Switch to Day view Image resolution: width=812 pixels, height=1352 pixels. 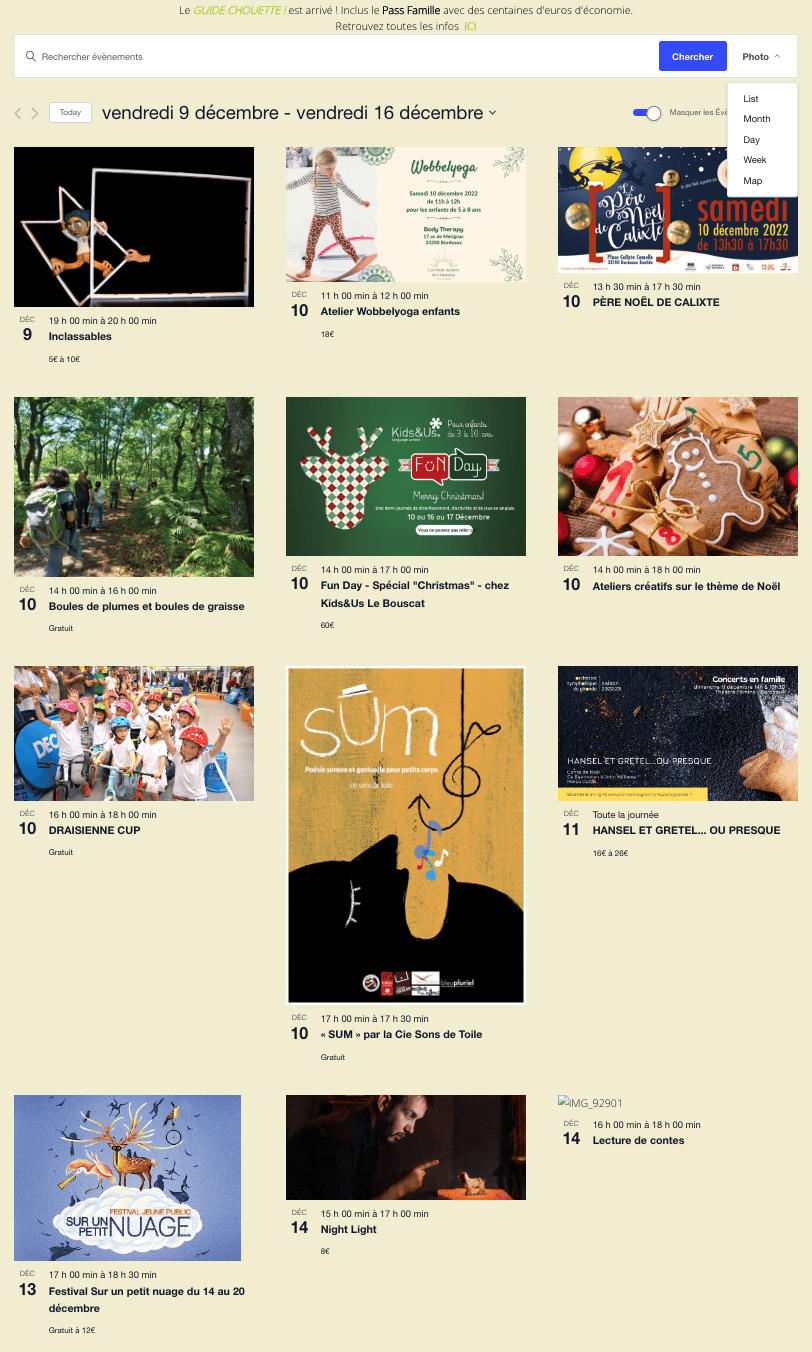tap(751, 140)
